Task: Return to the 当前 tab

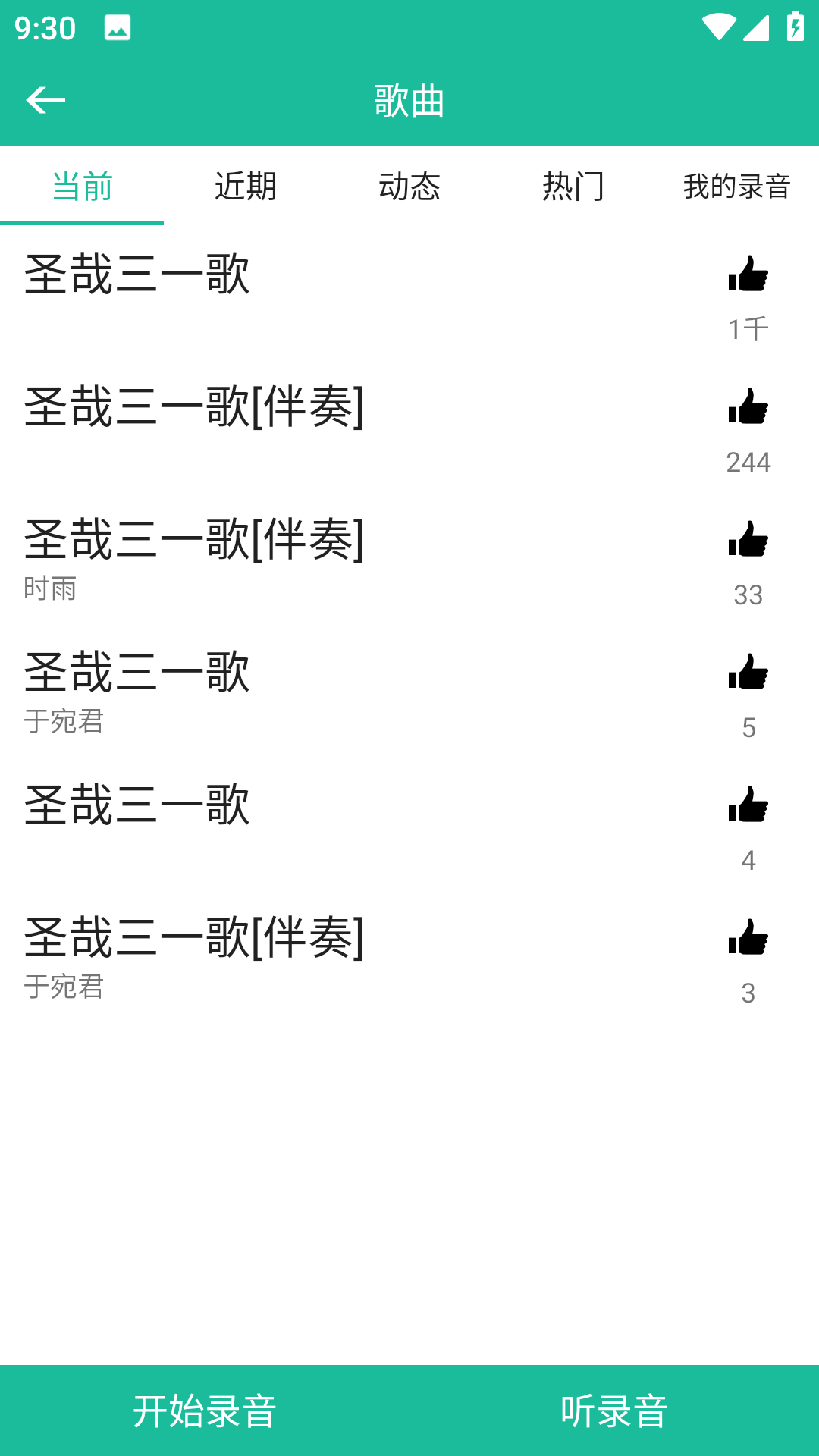Action: click(x=82, y=186)
